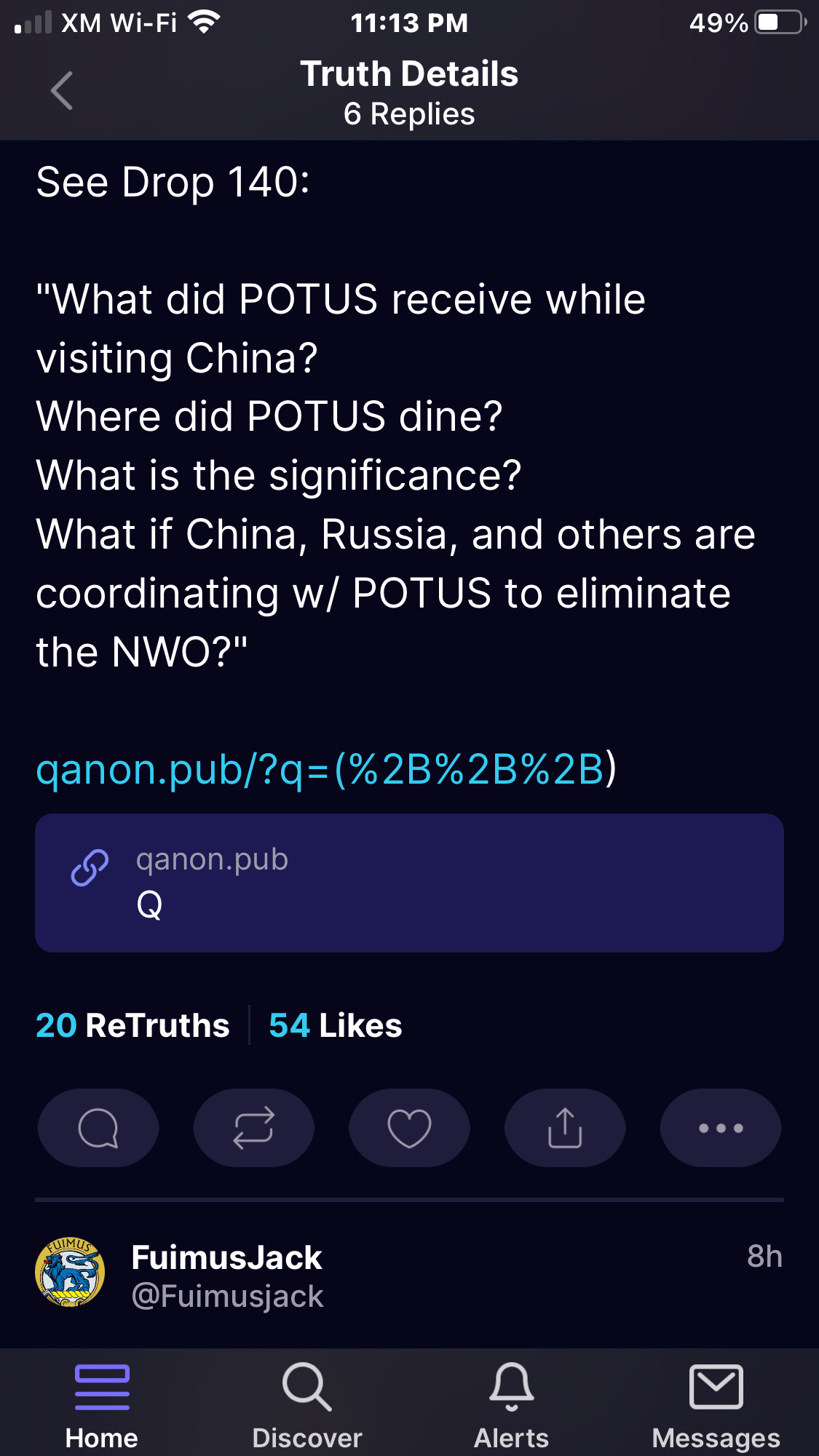
Task: Share this Truth
Action: (565, 1128)
